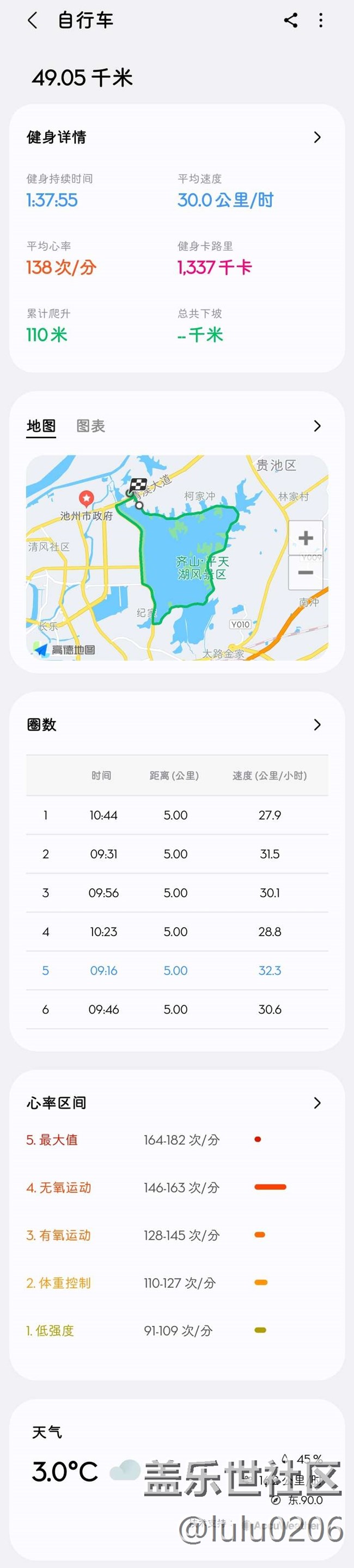Share this cycling workout
Viewport: 354px width, 1568px height.
tap(291, 21)
